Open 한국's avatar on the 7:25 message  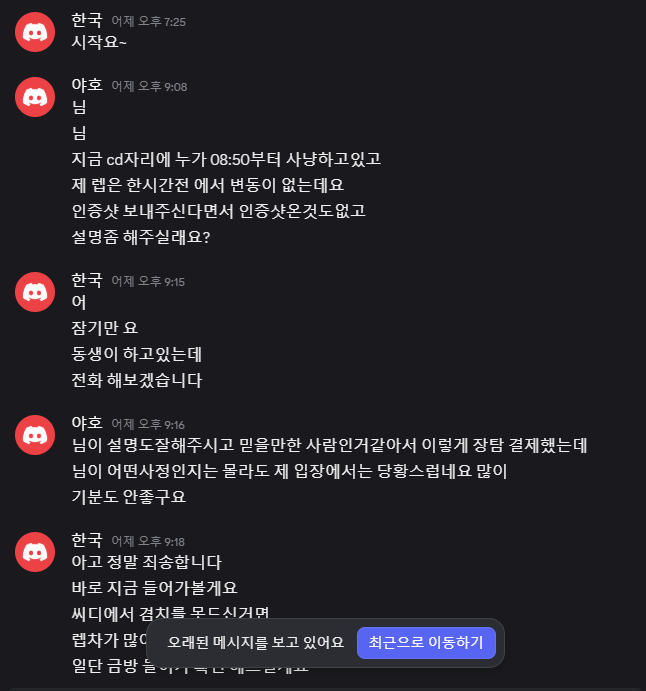(35, 32)
